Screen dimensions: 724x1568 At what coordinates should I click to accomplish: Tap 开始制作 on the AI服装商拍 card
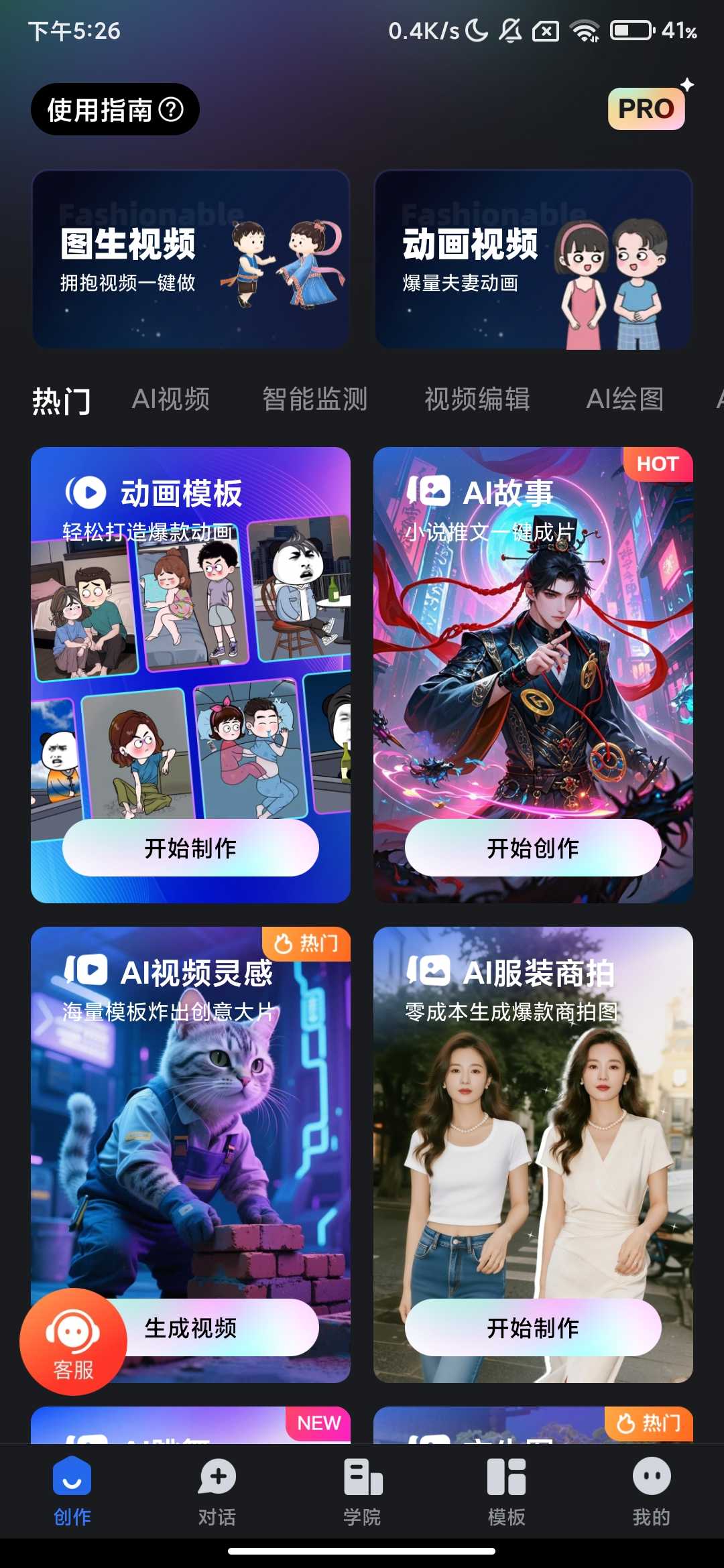click(533, 1327)
